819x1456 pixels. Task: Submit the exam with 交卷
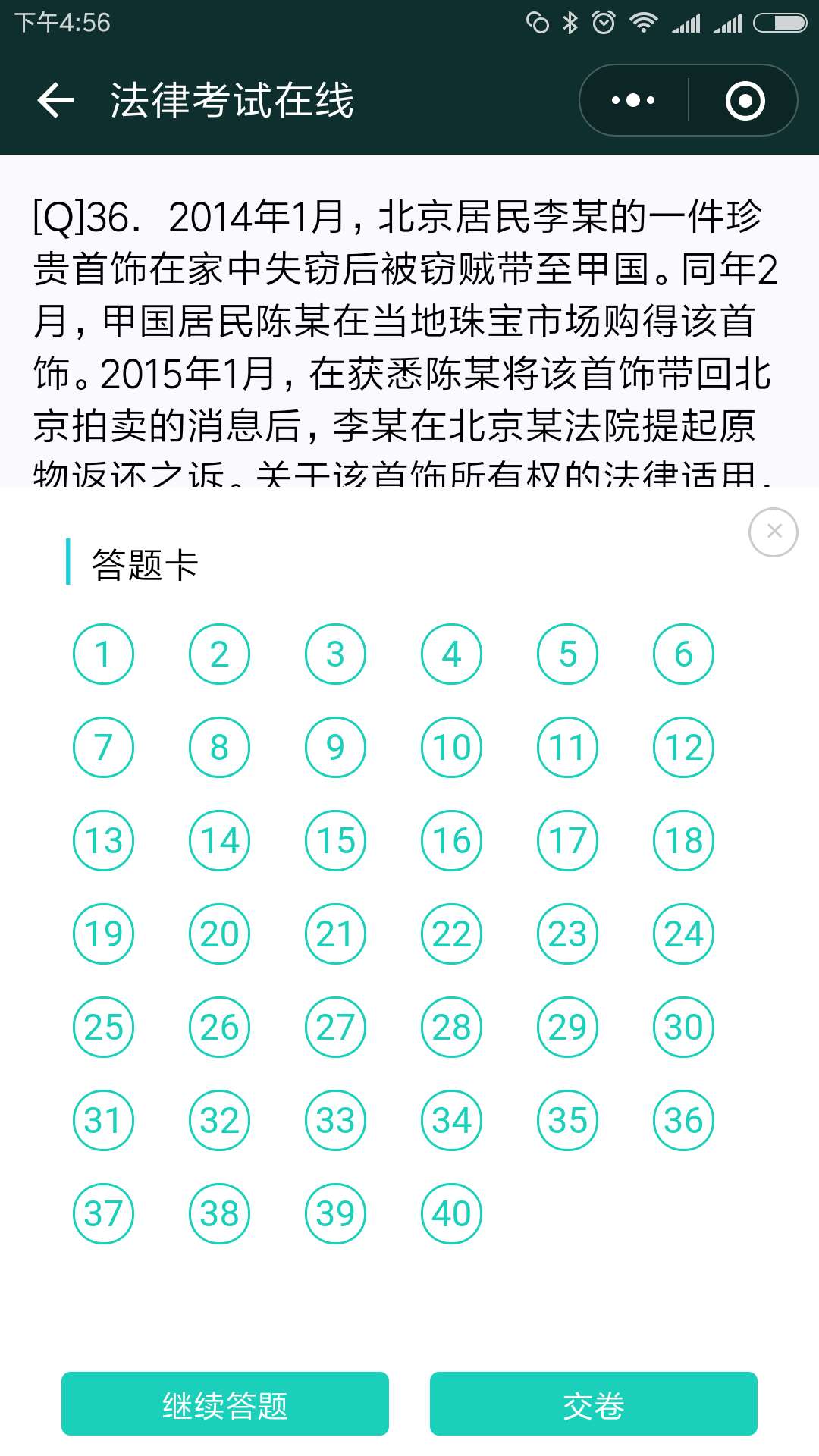coord(594,1404)
